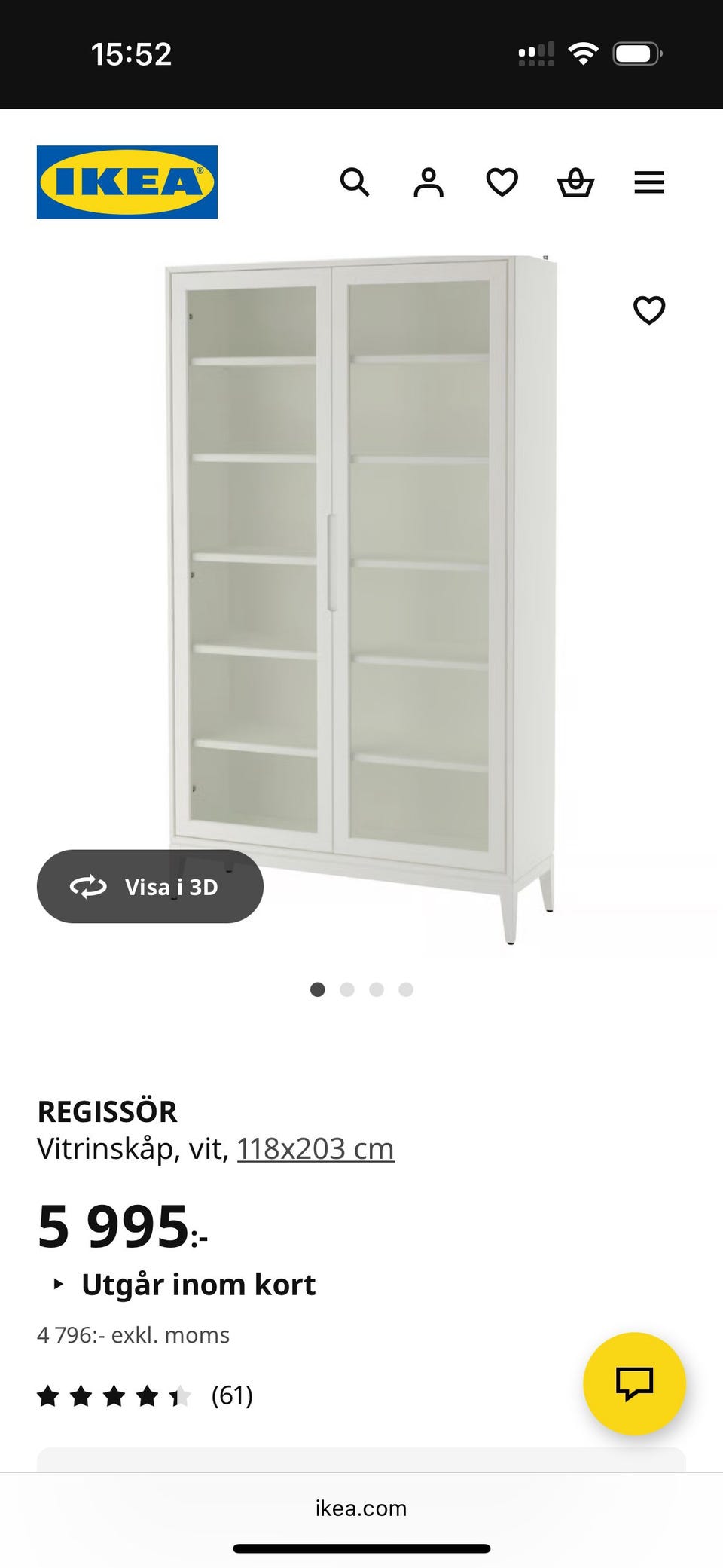Tap the Visa i 3D button
The image size is (723, 1568).
[150, 887]
